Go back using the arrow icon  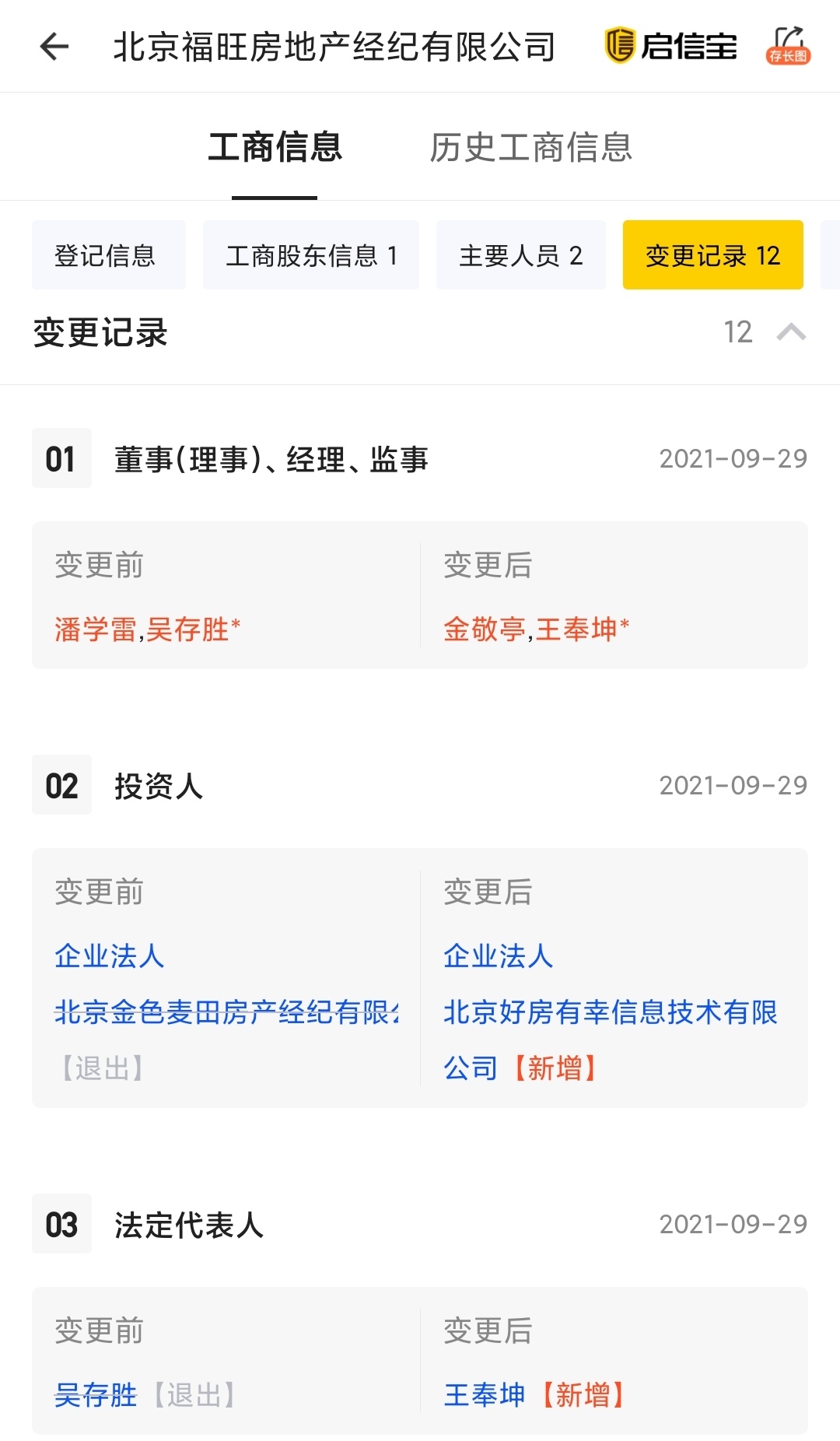54,47
